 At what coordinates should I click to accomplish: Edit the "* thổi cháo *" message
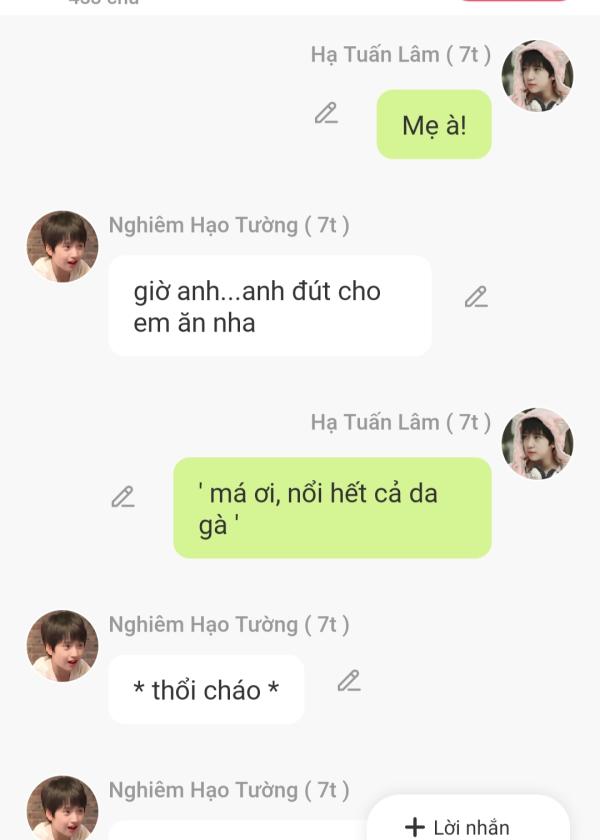point(348,681)
